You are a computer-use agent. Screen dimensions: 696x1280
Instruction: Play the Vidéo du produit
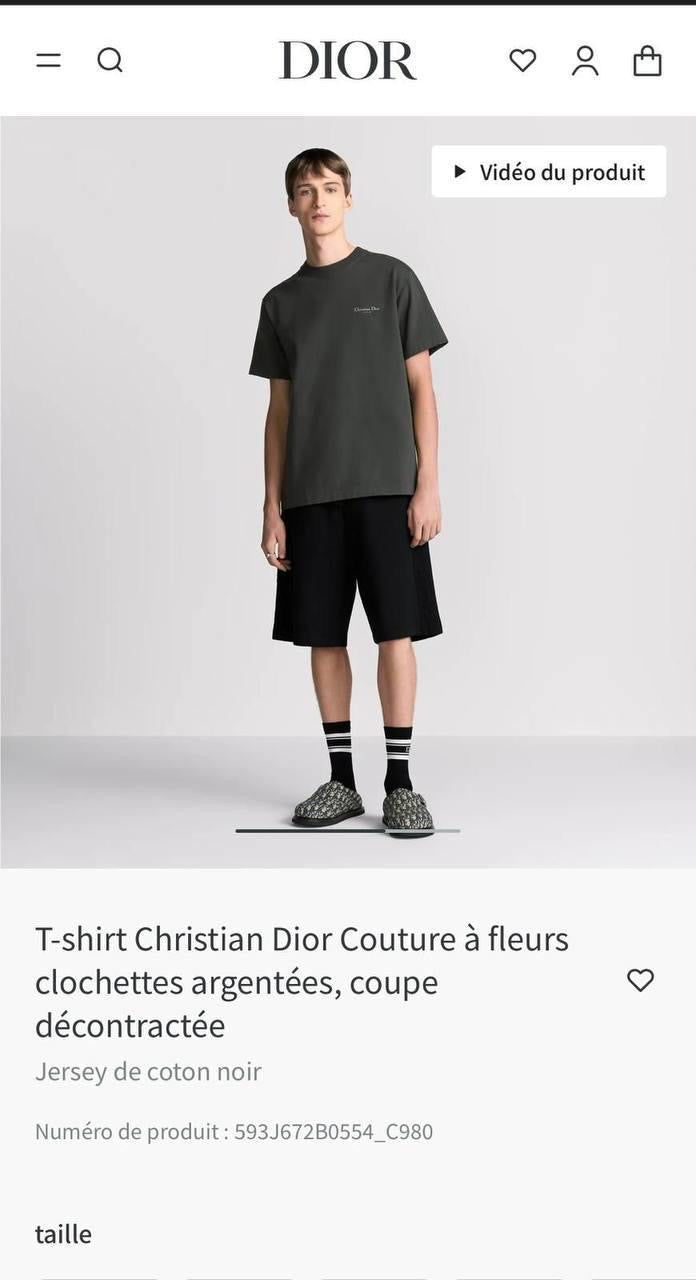pyautogui.click(x=549, y=172)
